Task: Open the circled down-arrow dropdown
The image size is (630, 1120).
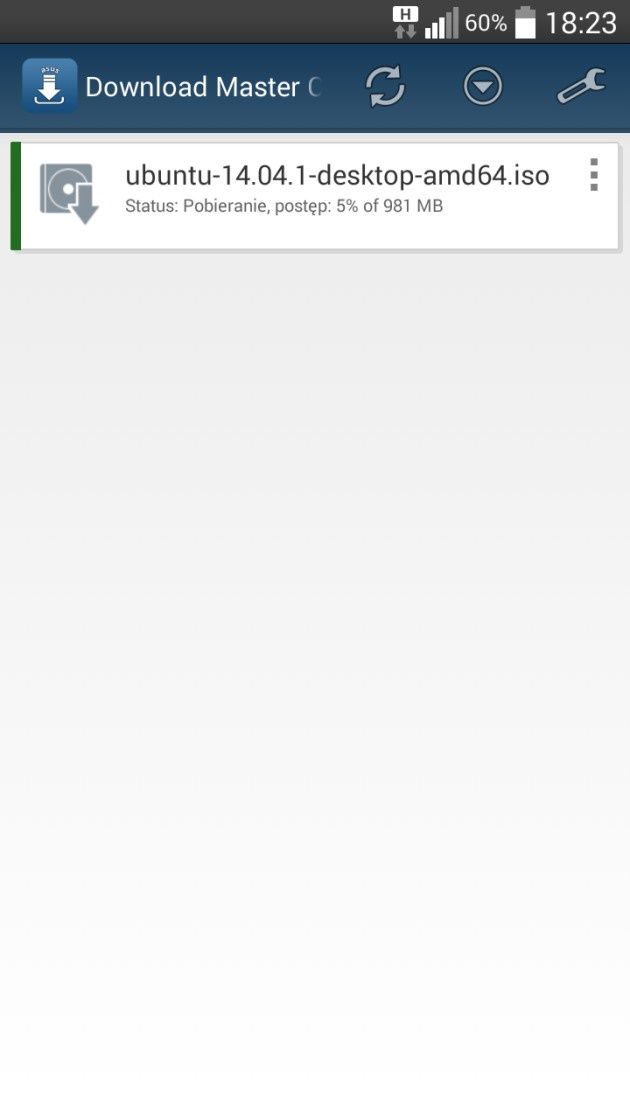Action: tap(483, 87)
